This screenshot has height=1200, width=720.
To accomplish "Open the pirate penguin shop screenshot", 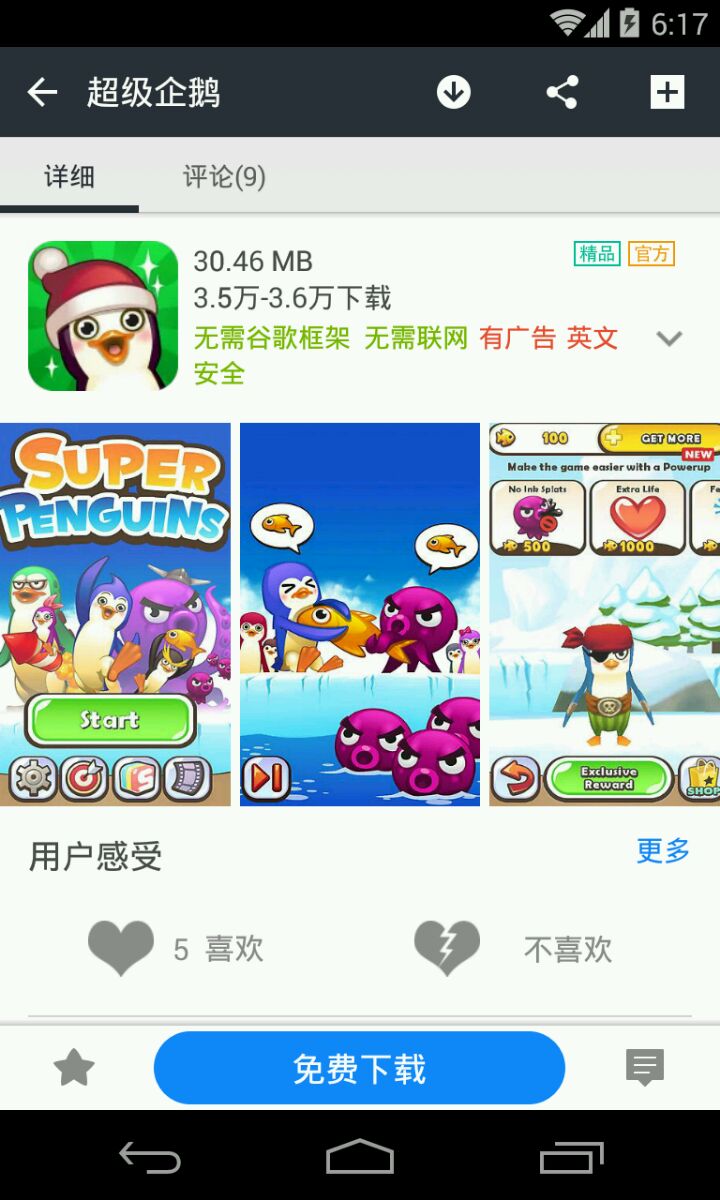I will pyautogui.click(x=604, y=614).
